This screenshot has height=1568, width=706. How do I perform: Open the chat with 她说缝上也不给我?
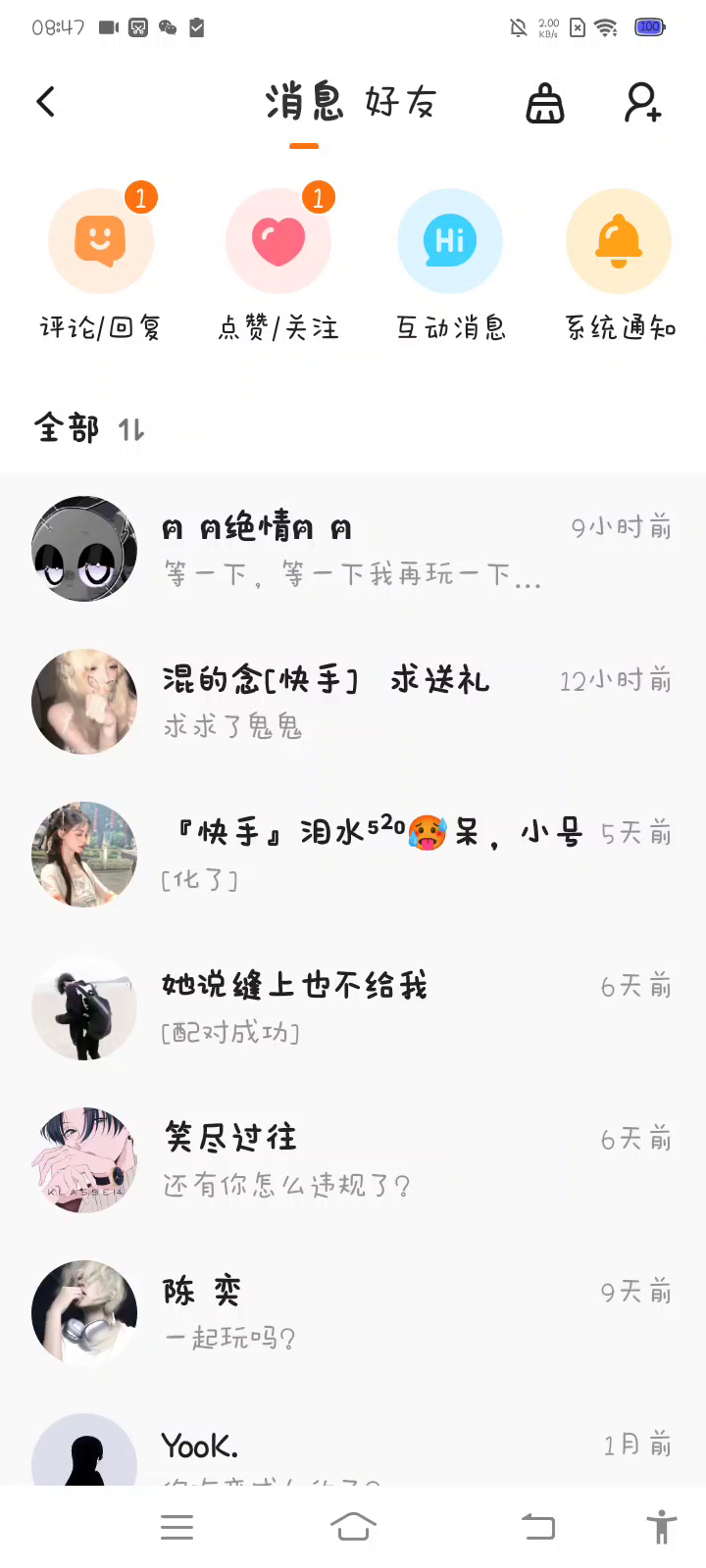pos(353,1007)
